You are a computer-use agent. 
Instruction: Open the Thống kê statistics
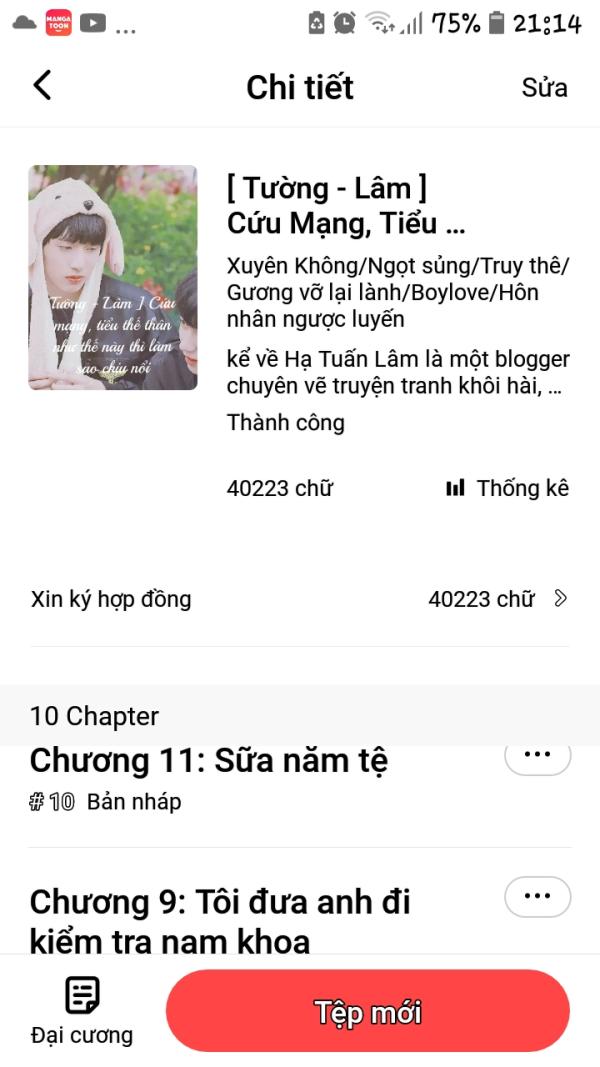tap(507, 488)
